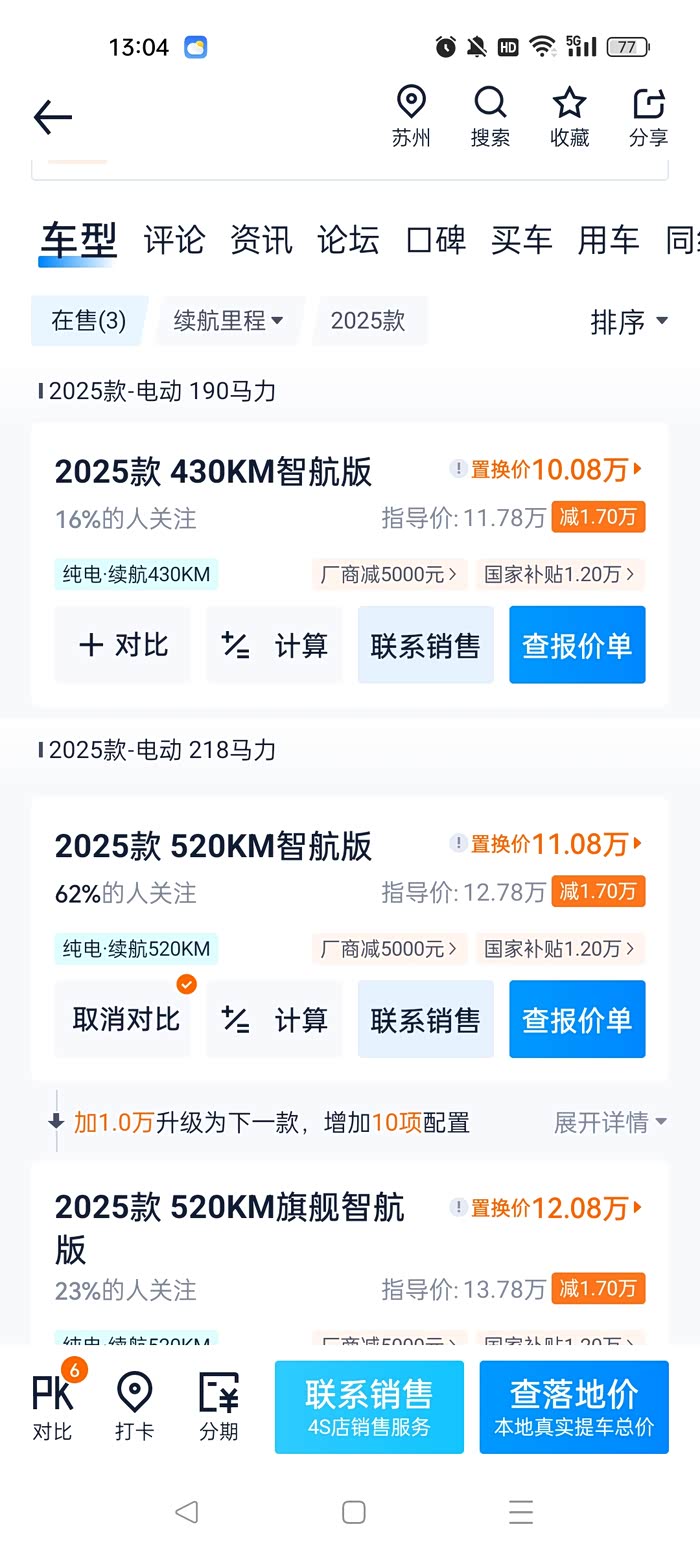Tap 查报价单 for 430KM智航版
The image size is (700, 1555).
(x=577, y=645)
